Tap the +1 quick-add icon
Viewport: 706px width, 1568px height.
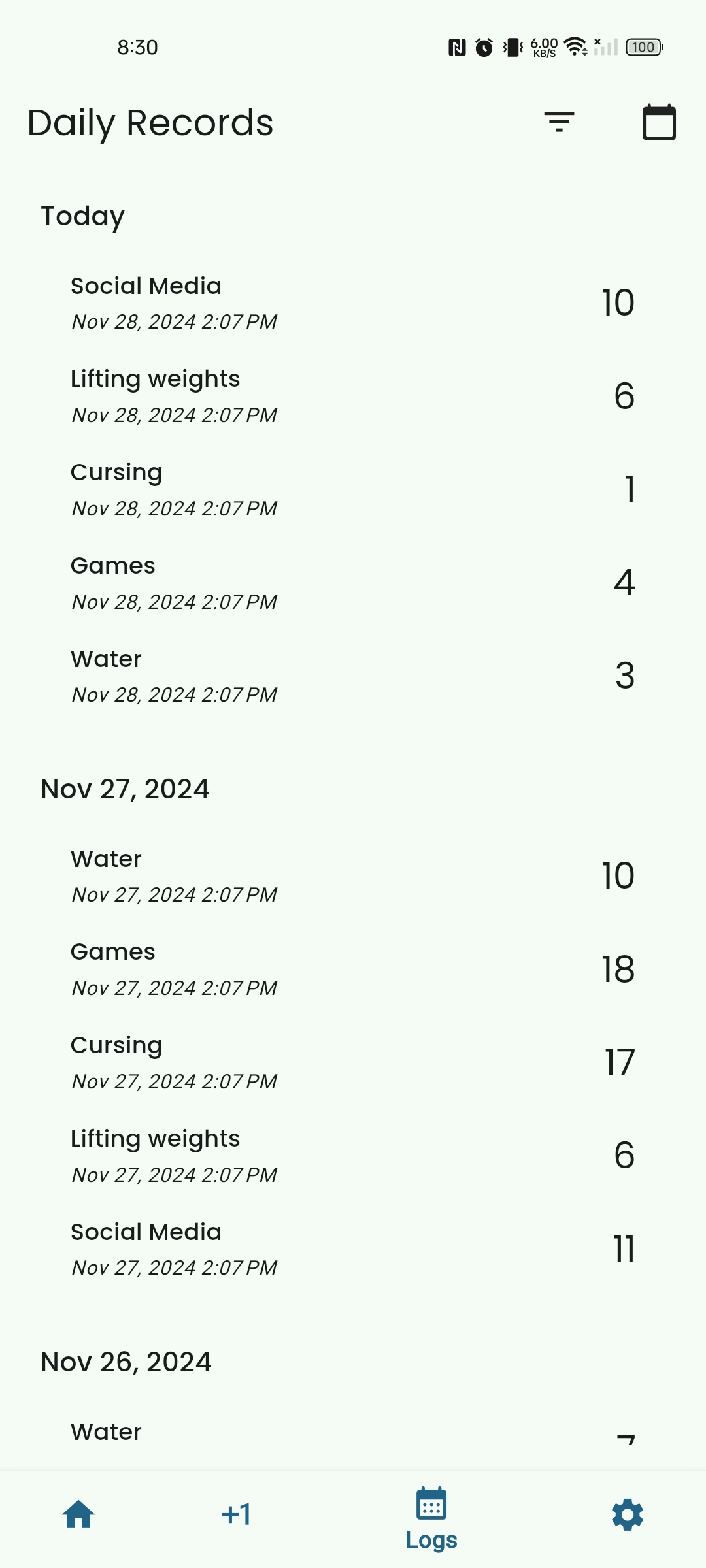pos(235,1514)
